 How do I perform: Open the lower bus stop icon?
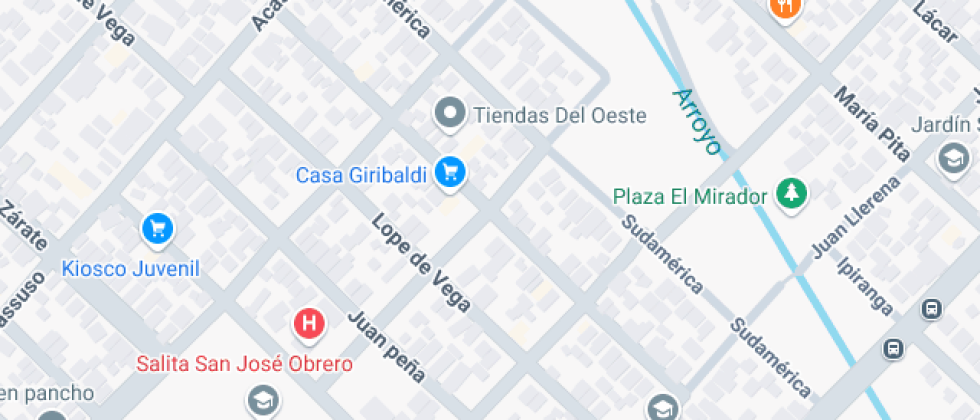pyautogui.click(x=893, y=349)
